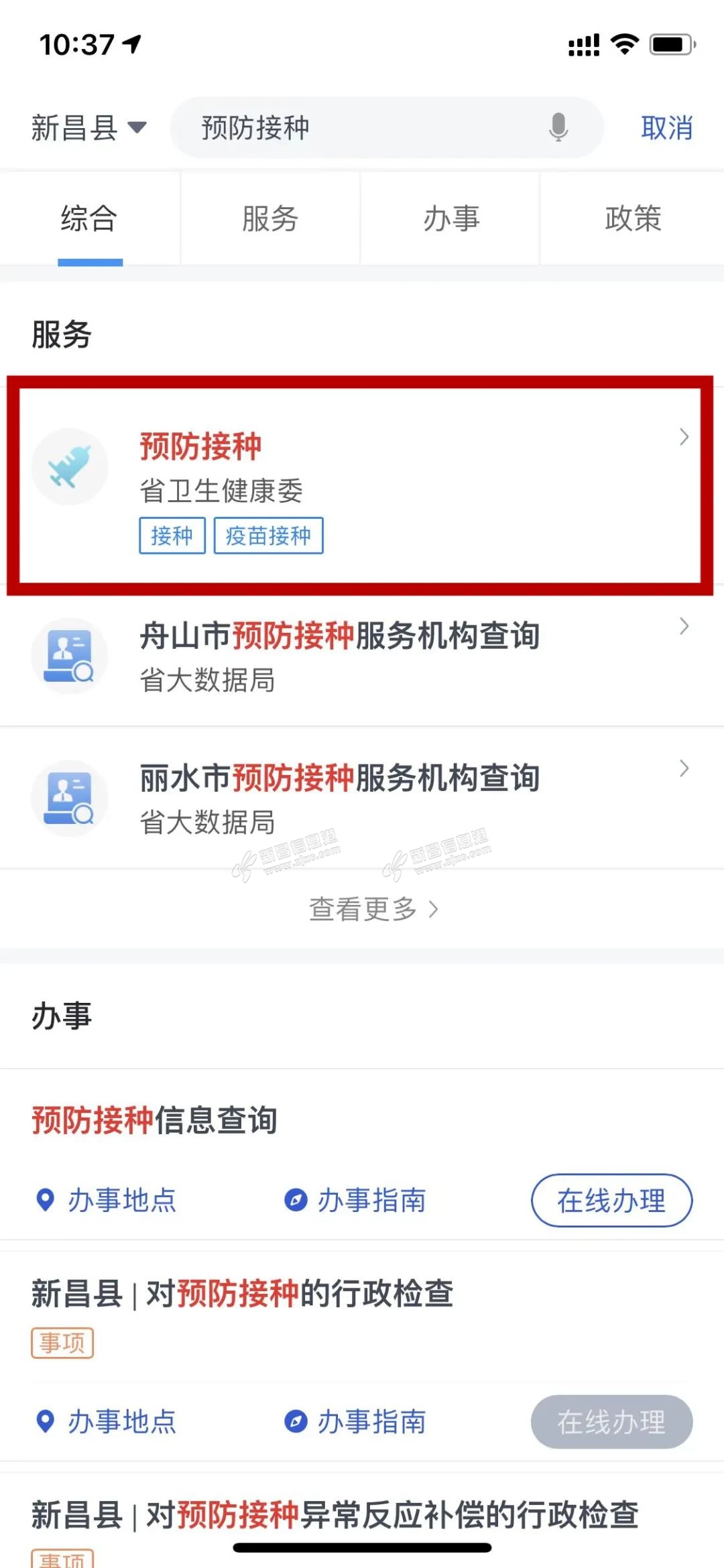View more services via 查看更多

coord(372,910)
